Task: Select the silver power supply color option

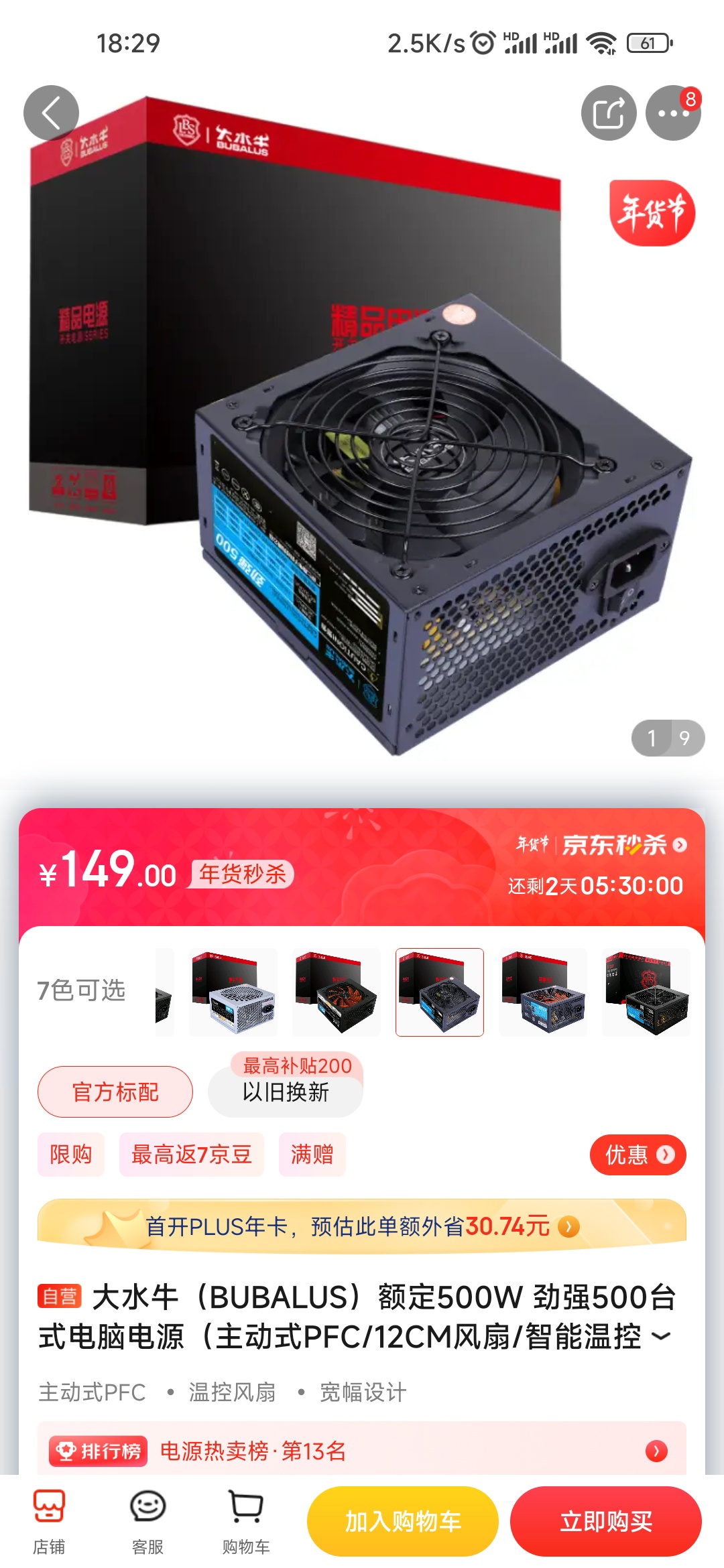Action: [233, 992]
